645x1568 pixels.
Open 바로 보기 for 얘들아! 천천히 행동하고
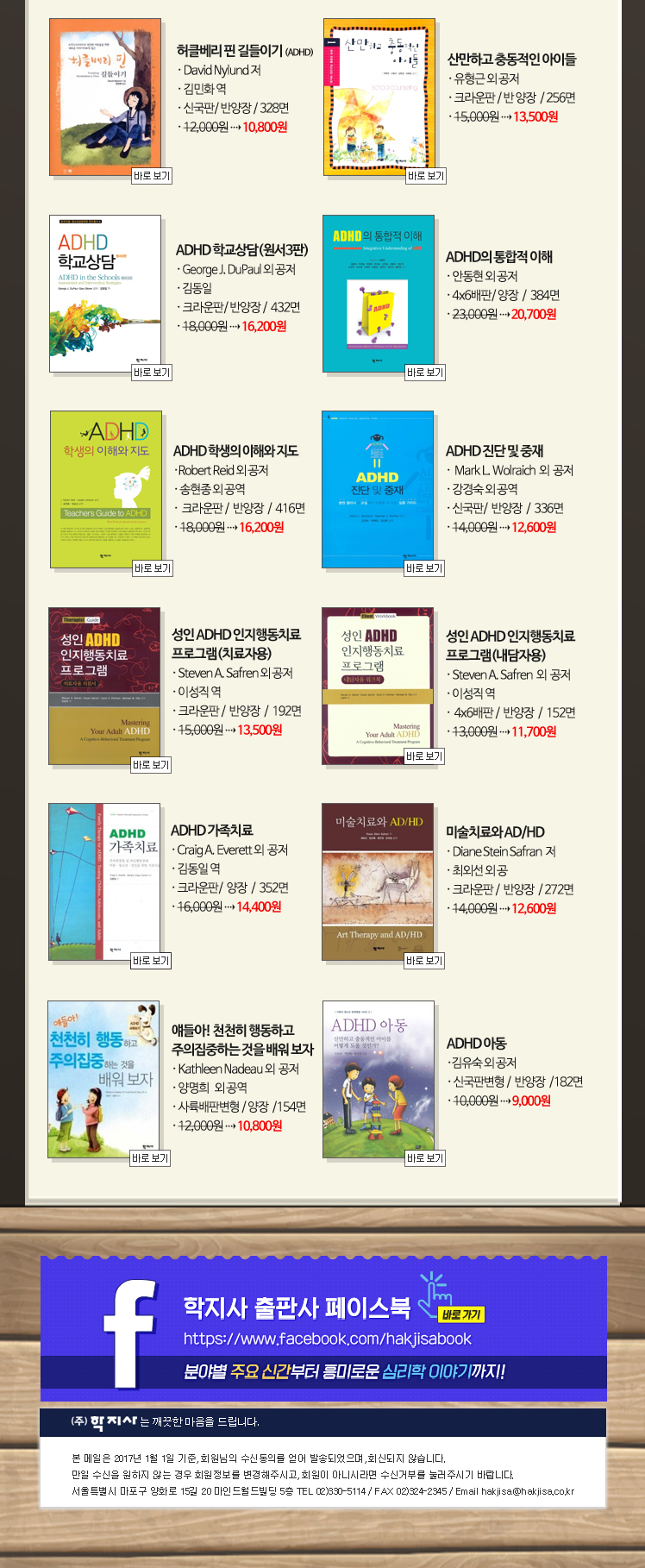(x=150, y=1158)
